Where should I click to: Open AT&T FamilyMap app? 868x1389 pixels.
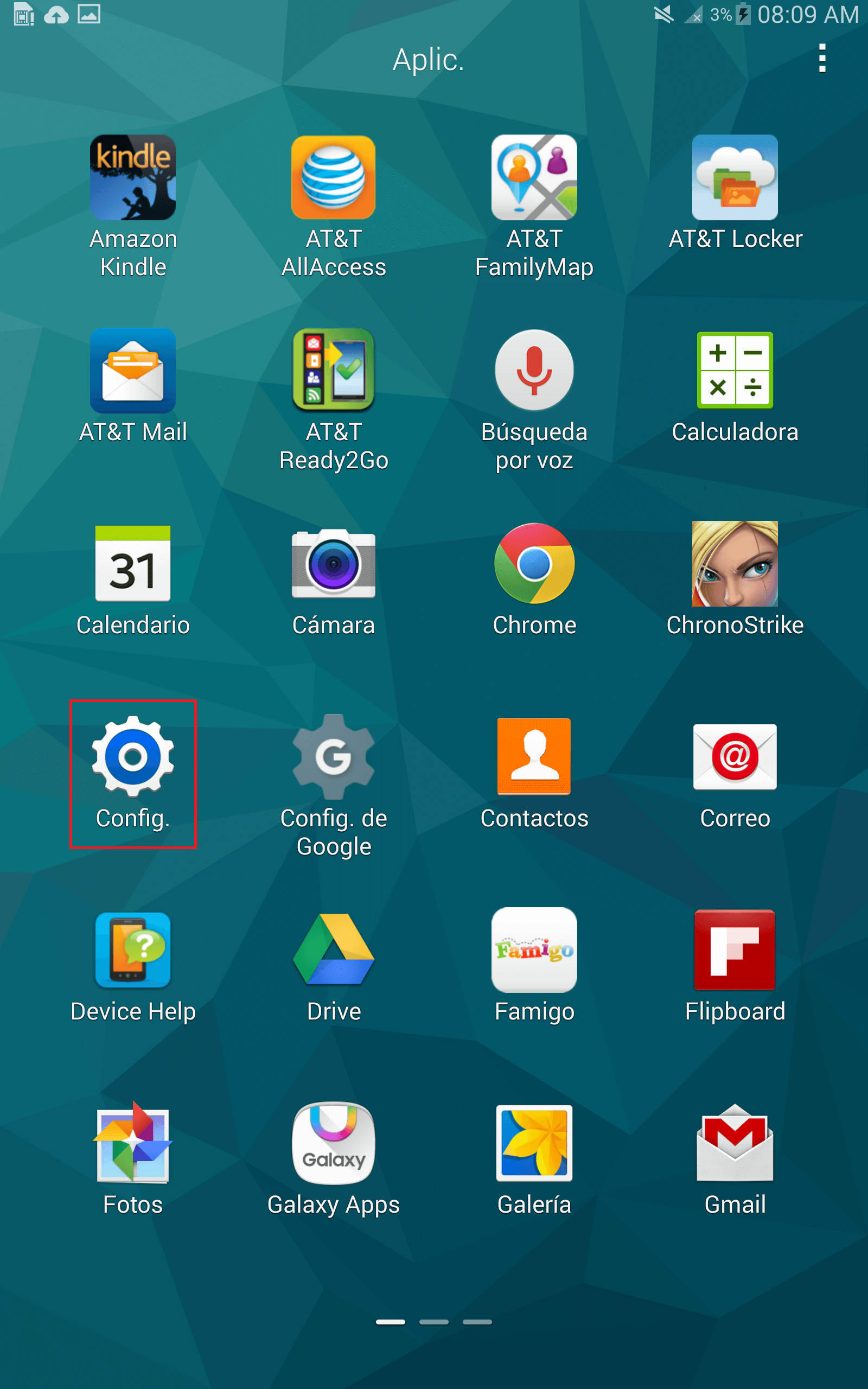pyautogui.click(x=534, y=178)
